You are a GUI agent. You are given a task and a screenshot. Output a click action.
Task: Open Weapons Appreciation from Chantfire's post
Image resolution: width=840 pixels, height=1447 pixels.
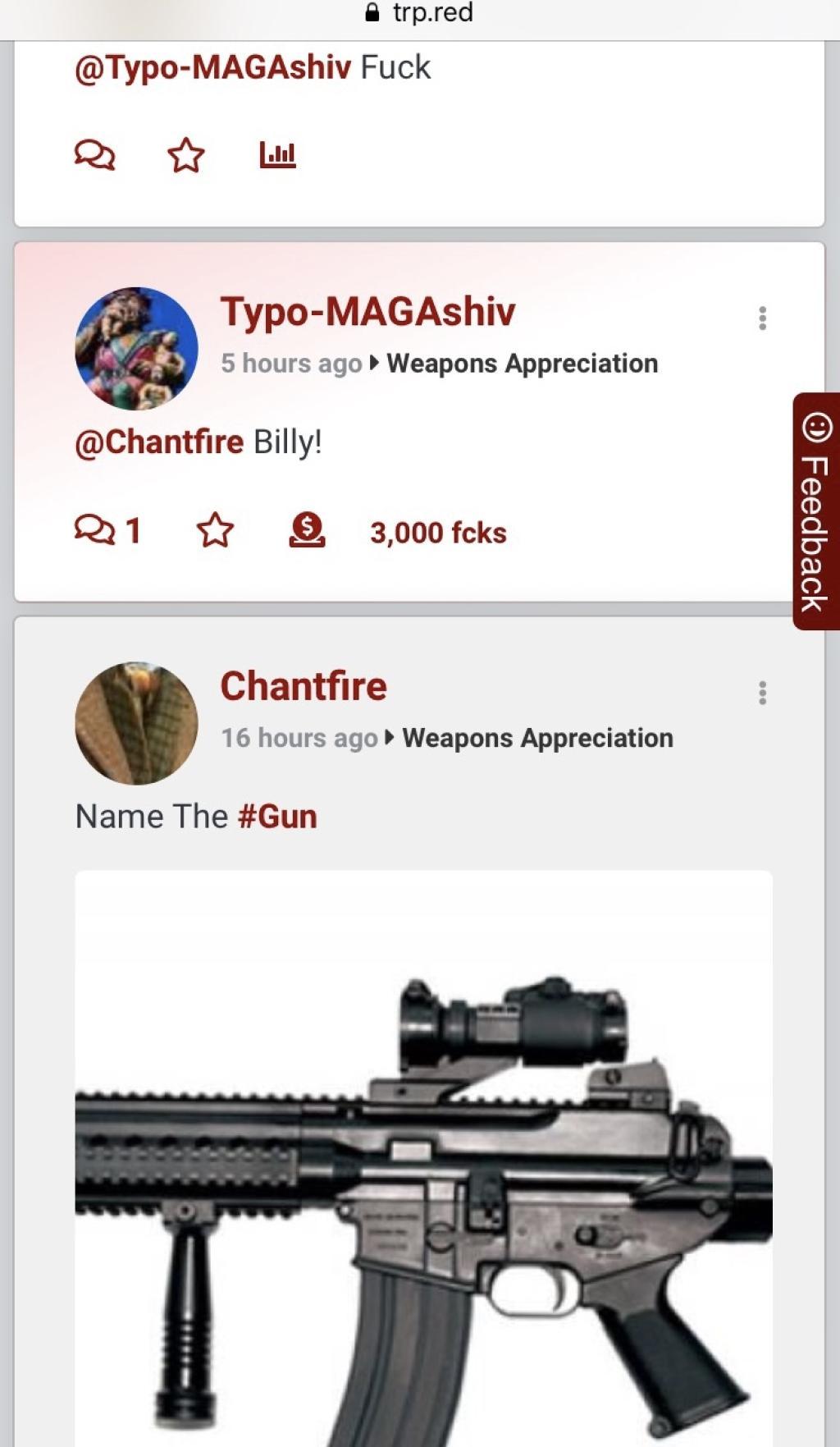pyautogui.click(x=537, y=738)
